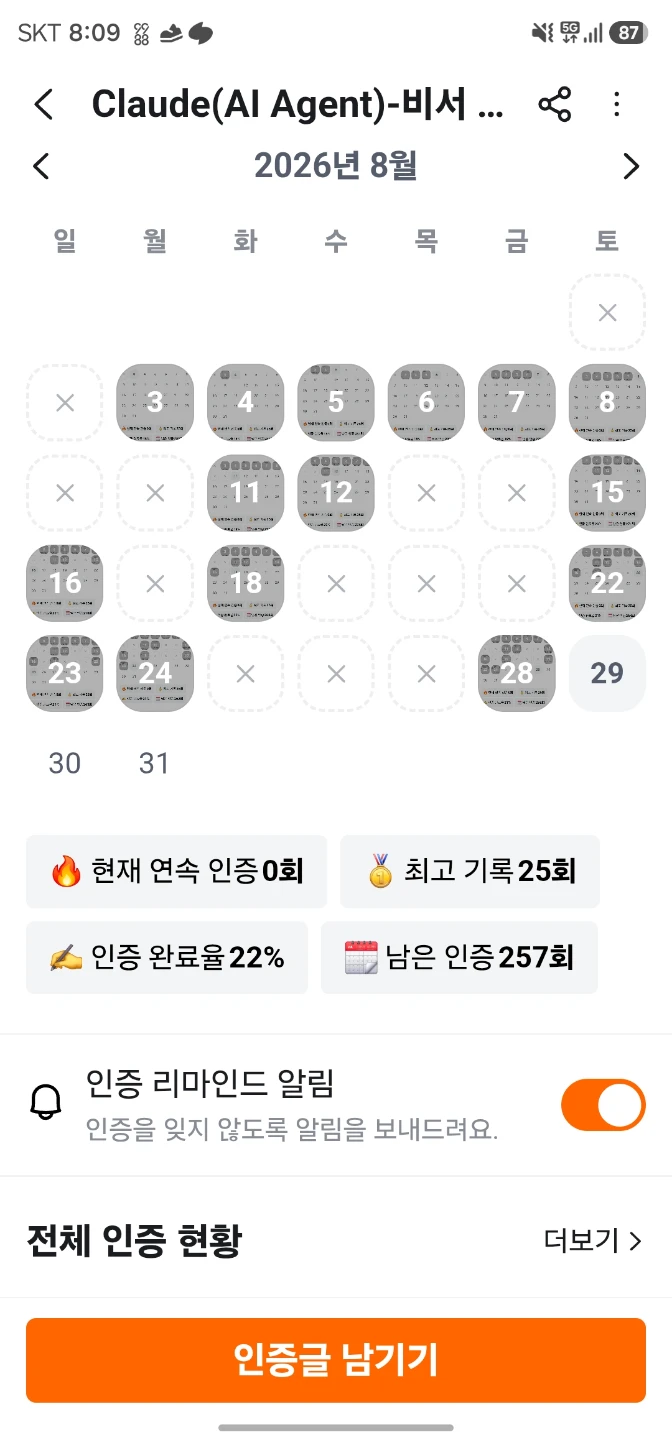672x1440 pixels.
Task: View the August 12 certification thumbnail
Action: [x=336, y=493]
